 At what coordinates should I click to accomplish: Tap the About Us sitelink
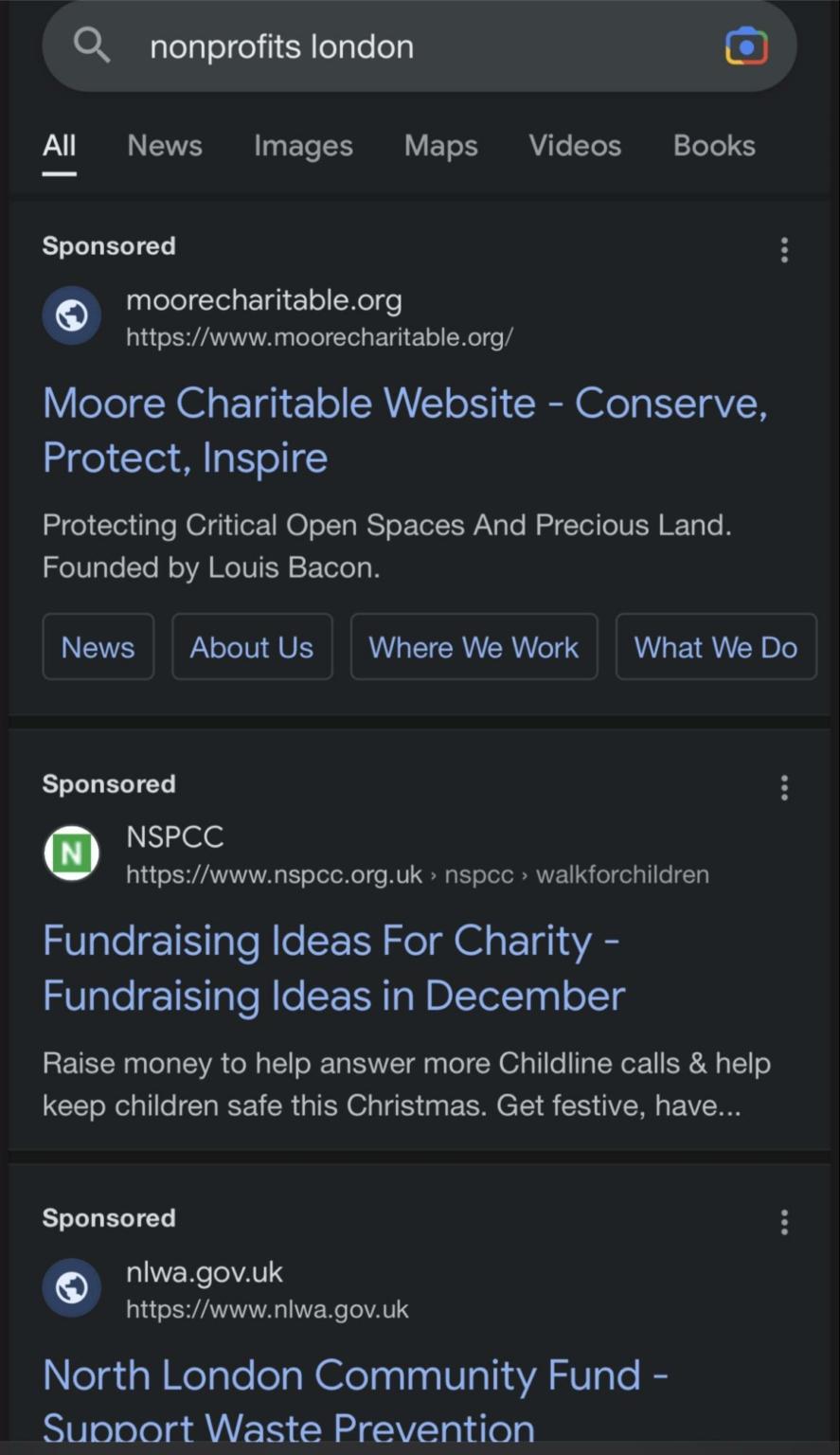click(x=252, y=647)
